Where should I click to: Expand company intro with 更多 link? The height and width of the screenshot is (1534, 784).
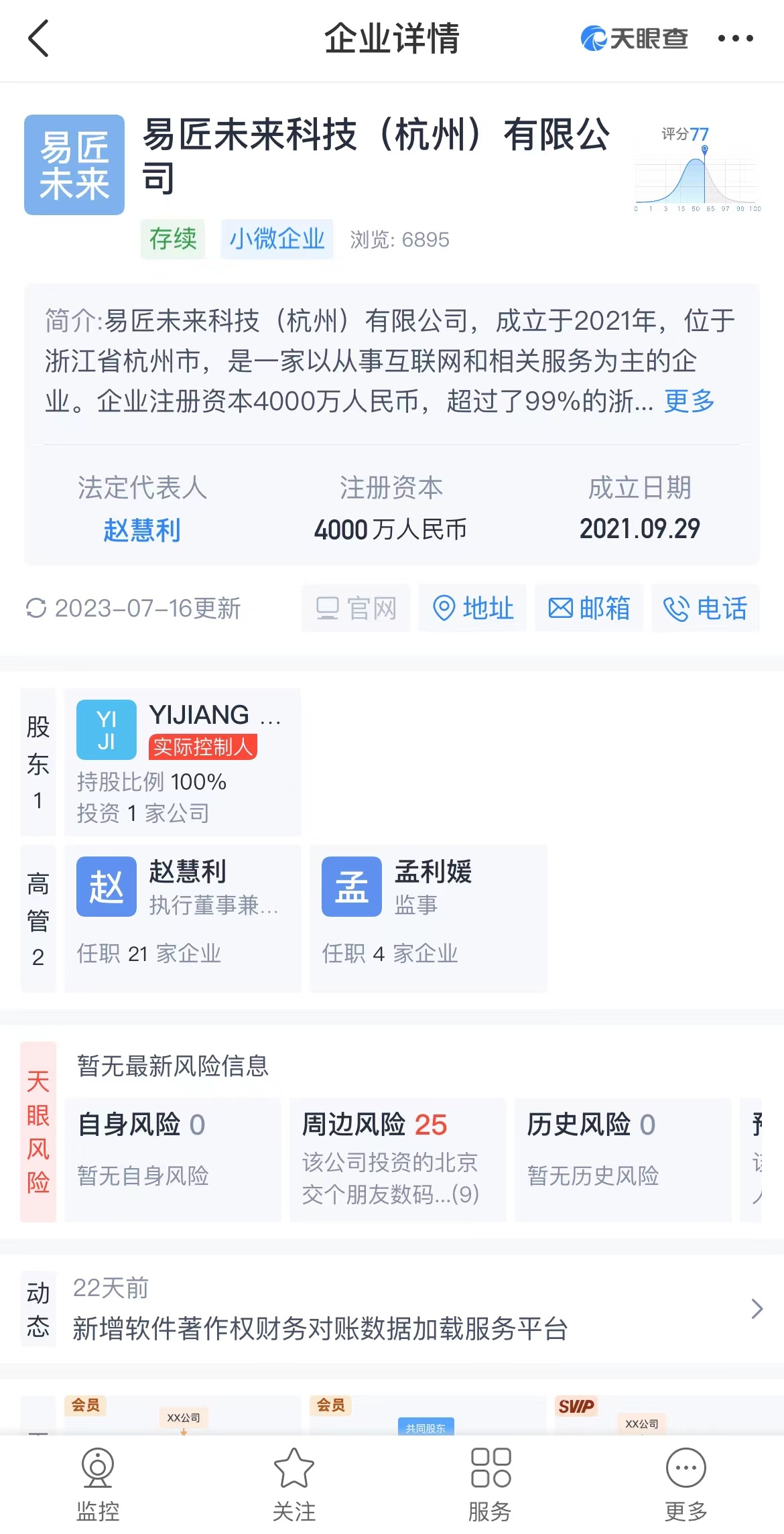pos(689,401)
